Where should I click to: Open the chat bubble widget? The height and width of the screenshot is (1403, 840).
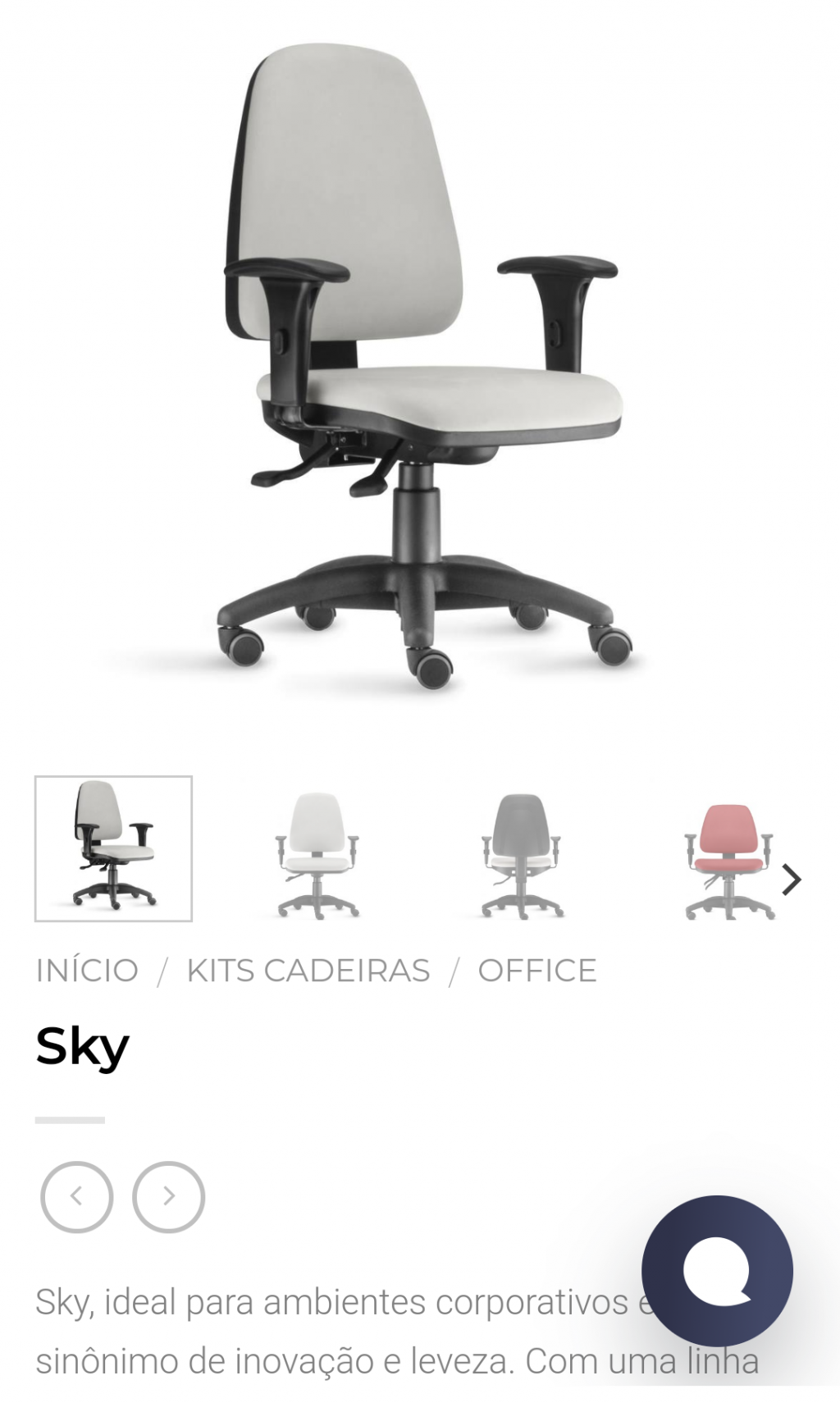pos(717,1271)
